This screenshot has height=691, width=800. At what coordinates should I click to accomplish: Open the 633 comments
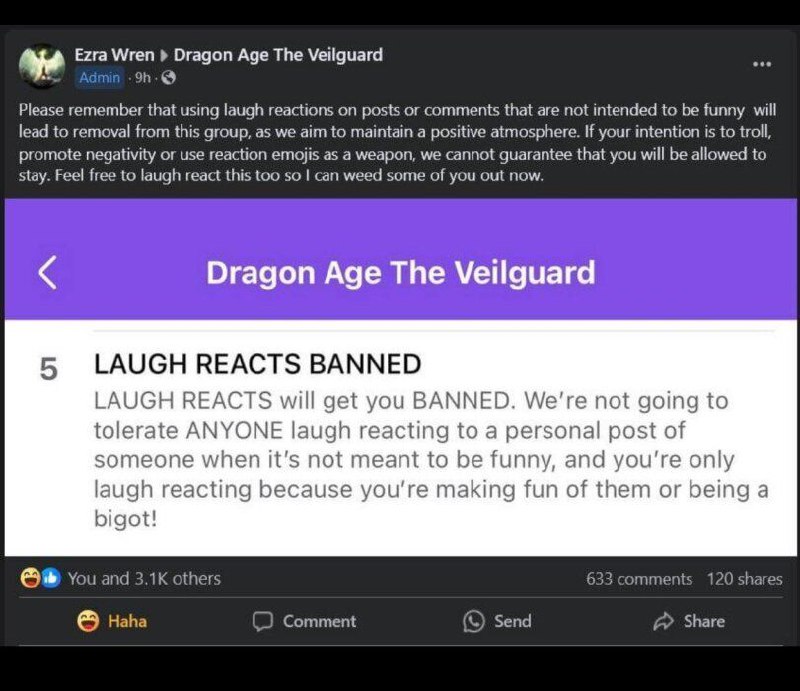[638, 579]
